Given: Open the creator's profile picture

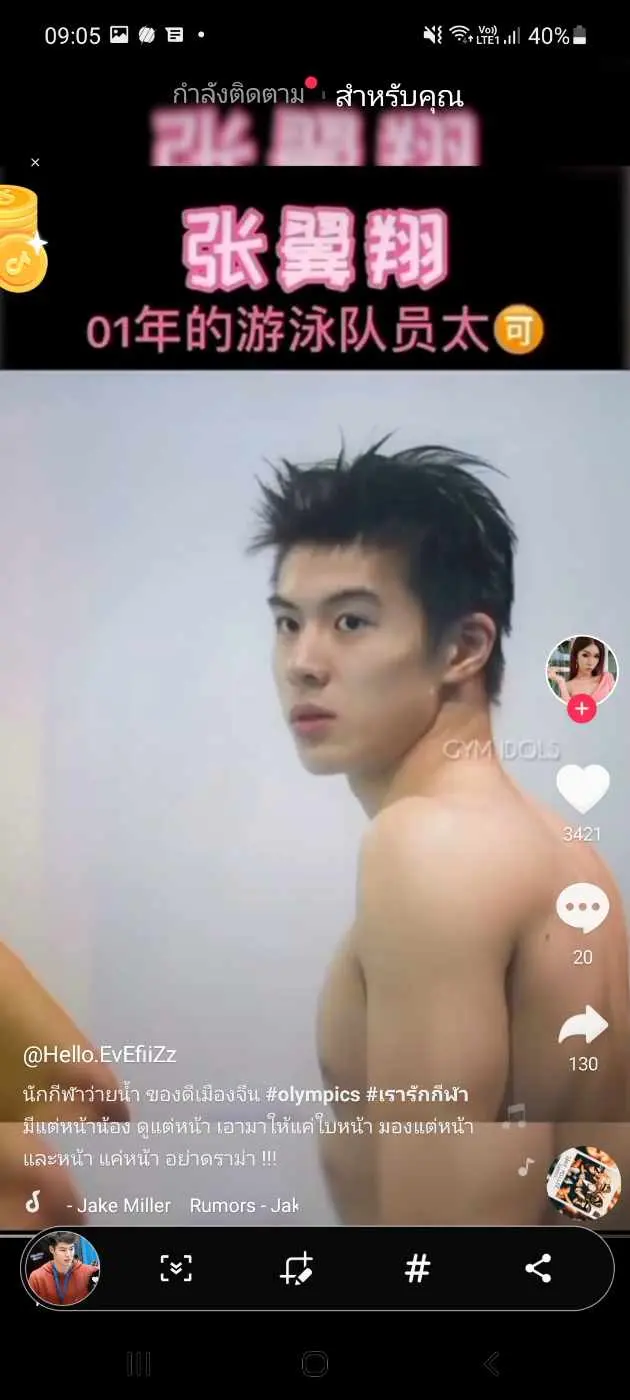Looking at the screenshot, I should coord(581,669).
